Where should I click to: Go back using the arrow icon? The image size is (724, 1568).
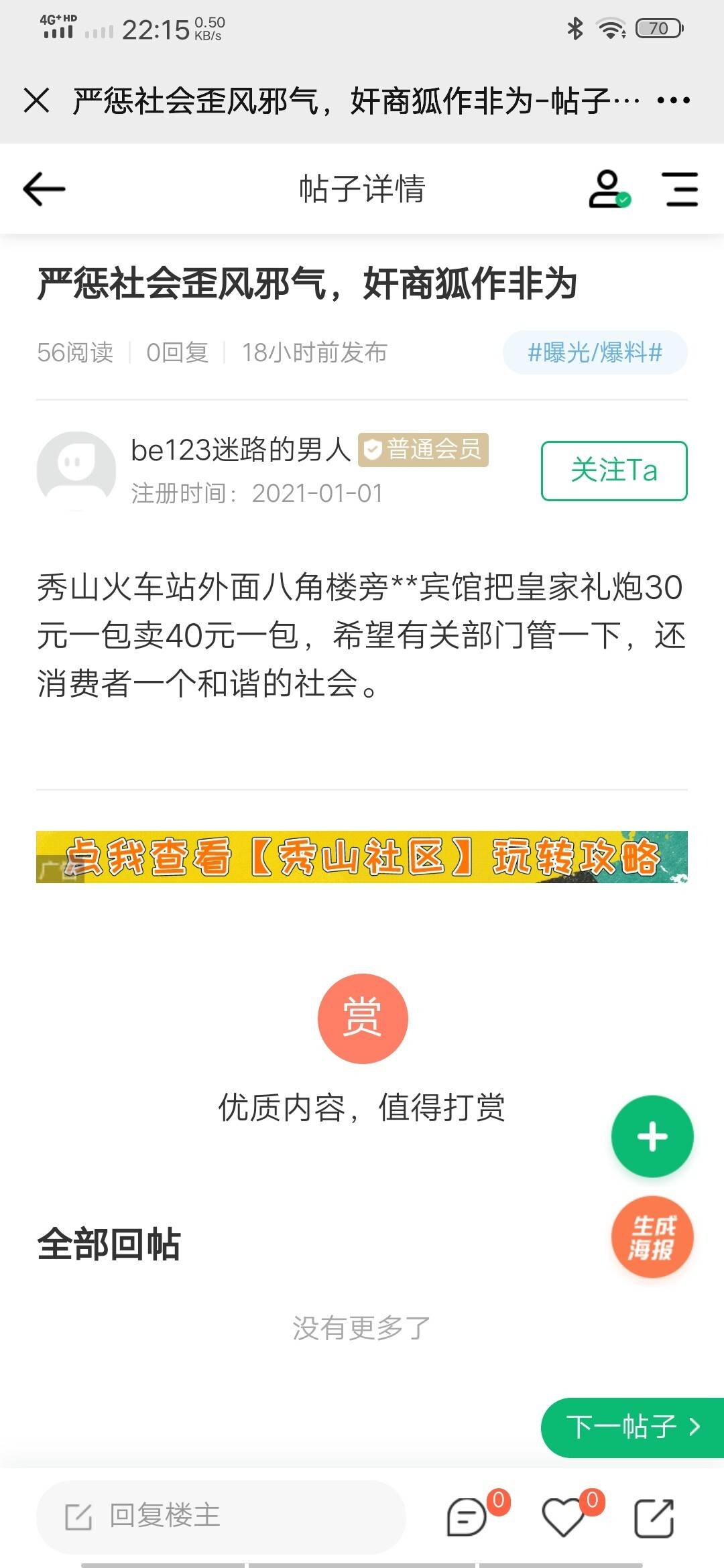click(44, 189)
